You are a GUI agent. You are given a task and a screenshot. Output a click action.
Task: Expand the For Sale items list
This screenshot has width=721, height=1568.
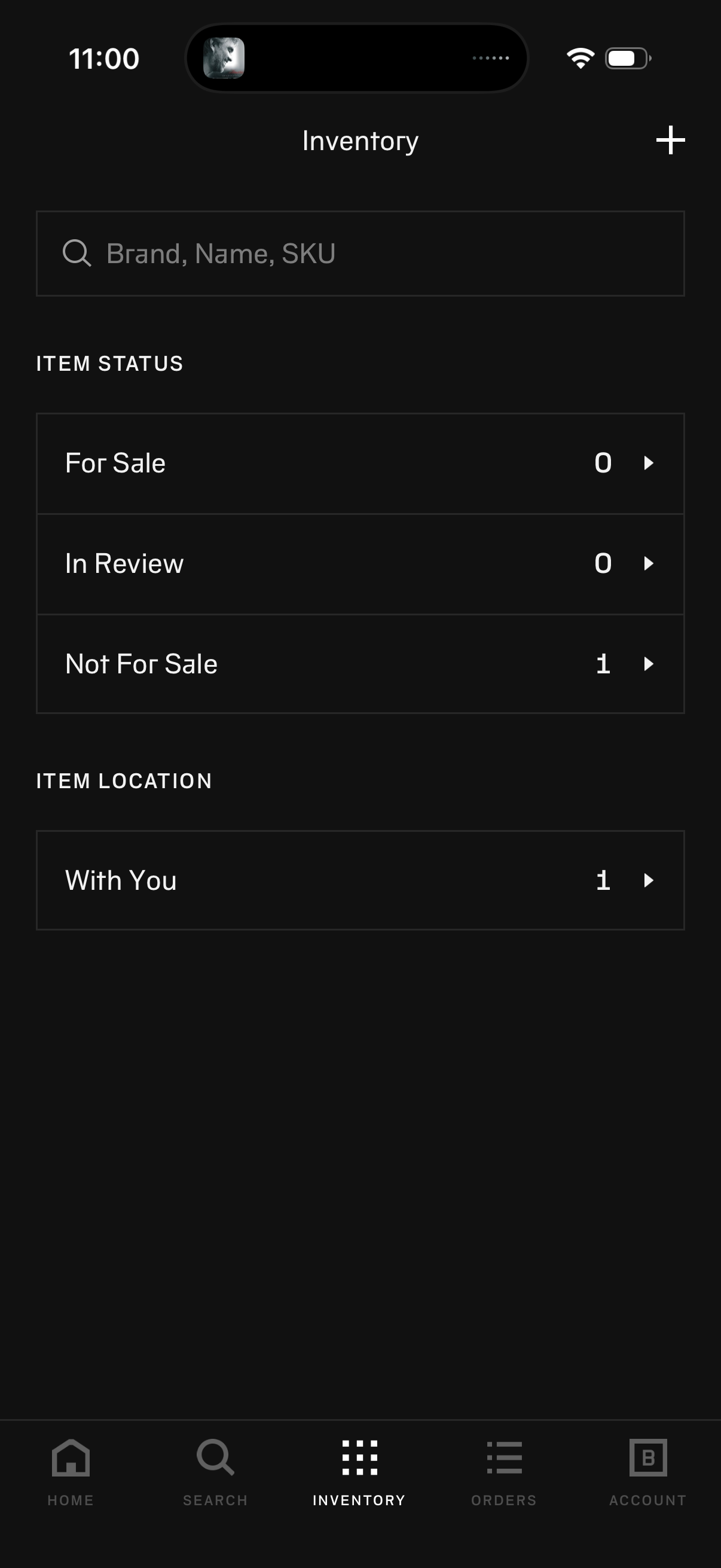point(649,463)
